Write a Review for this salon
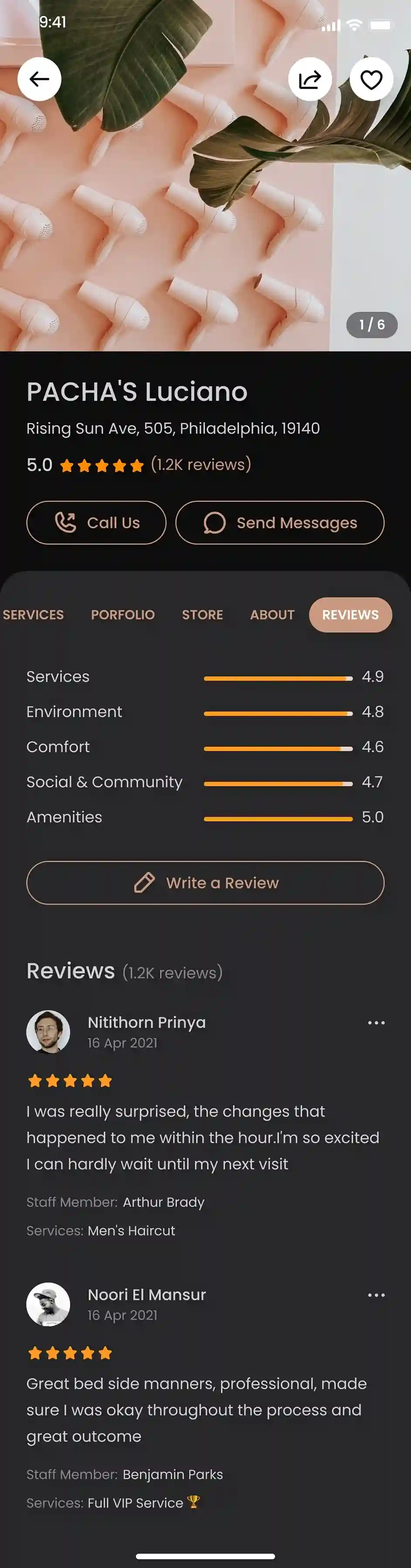Viewport: 411px width, 1568px height. (x=206, y=883)
